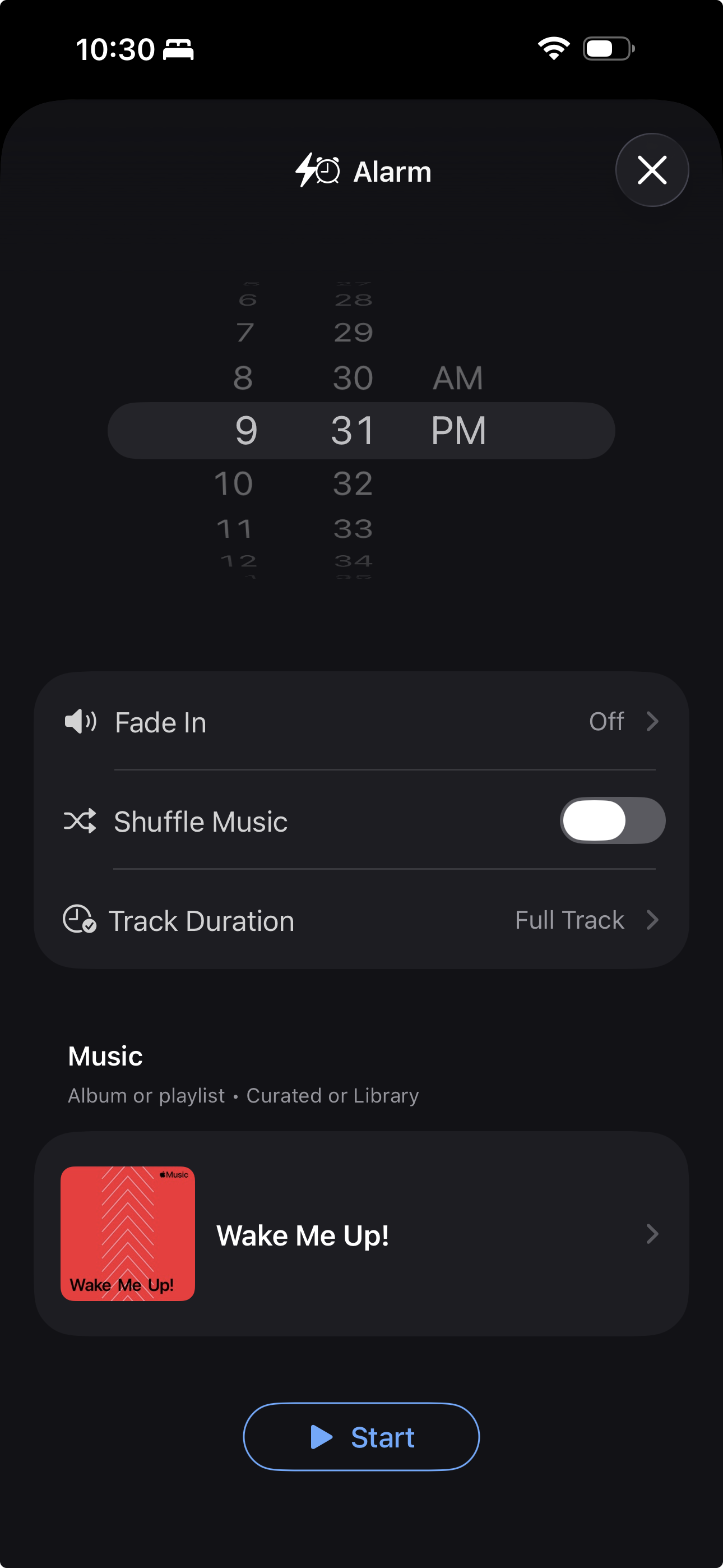Enable the Shuffle Music switch
This screenshot has height=1568, width=723.
(611, 820)
